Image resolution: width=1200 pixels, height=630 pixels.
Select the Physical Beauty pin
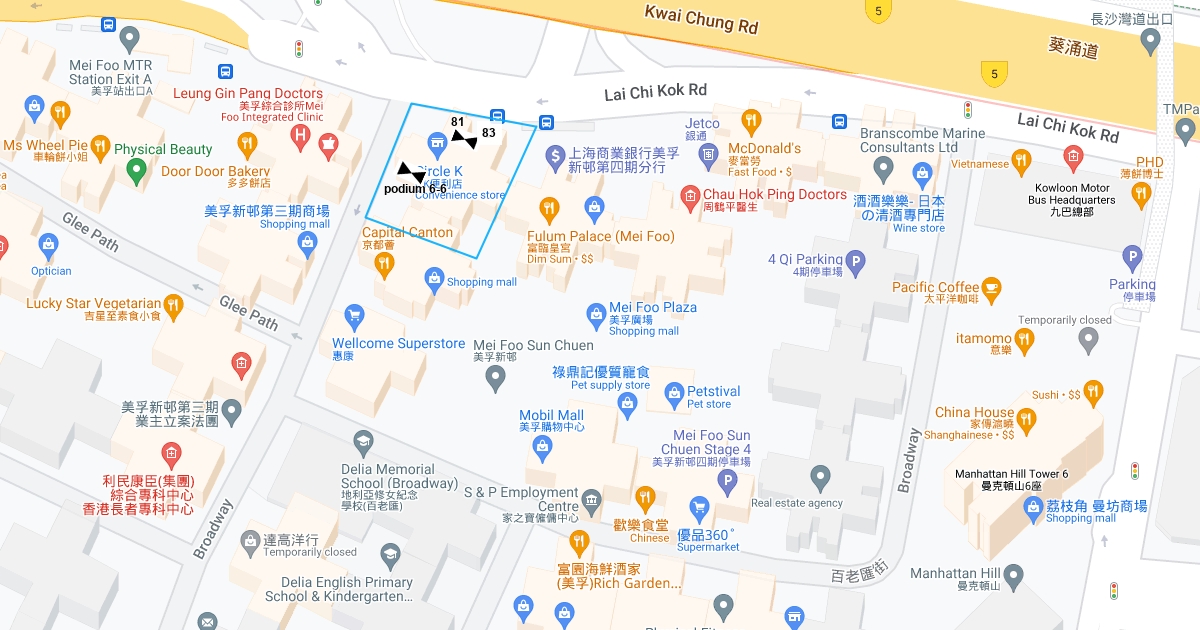click(137, 172)
